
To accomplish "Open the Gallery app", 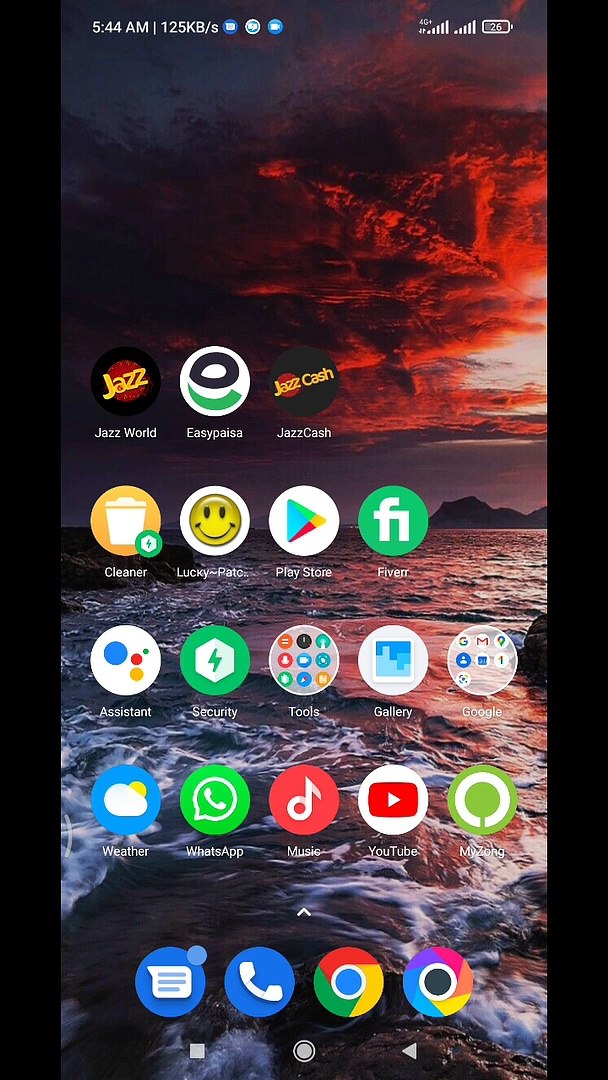I will pyautogui.click(x=393, y=660).
